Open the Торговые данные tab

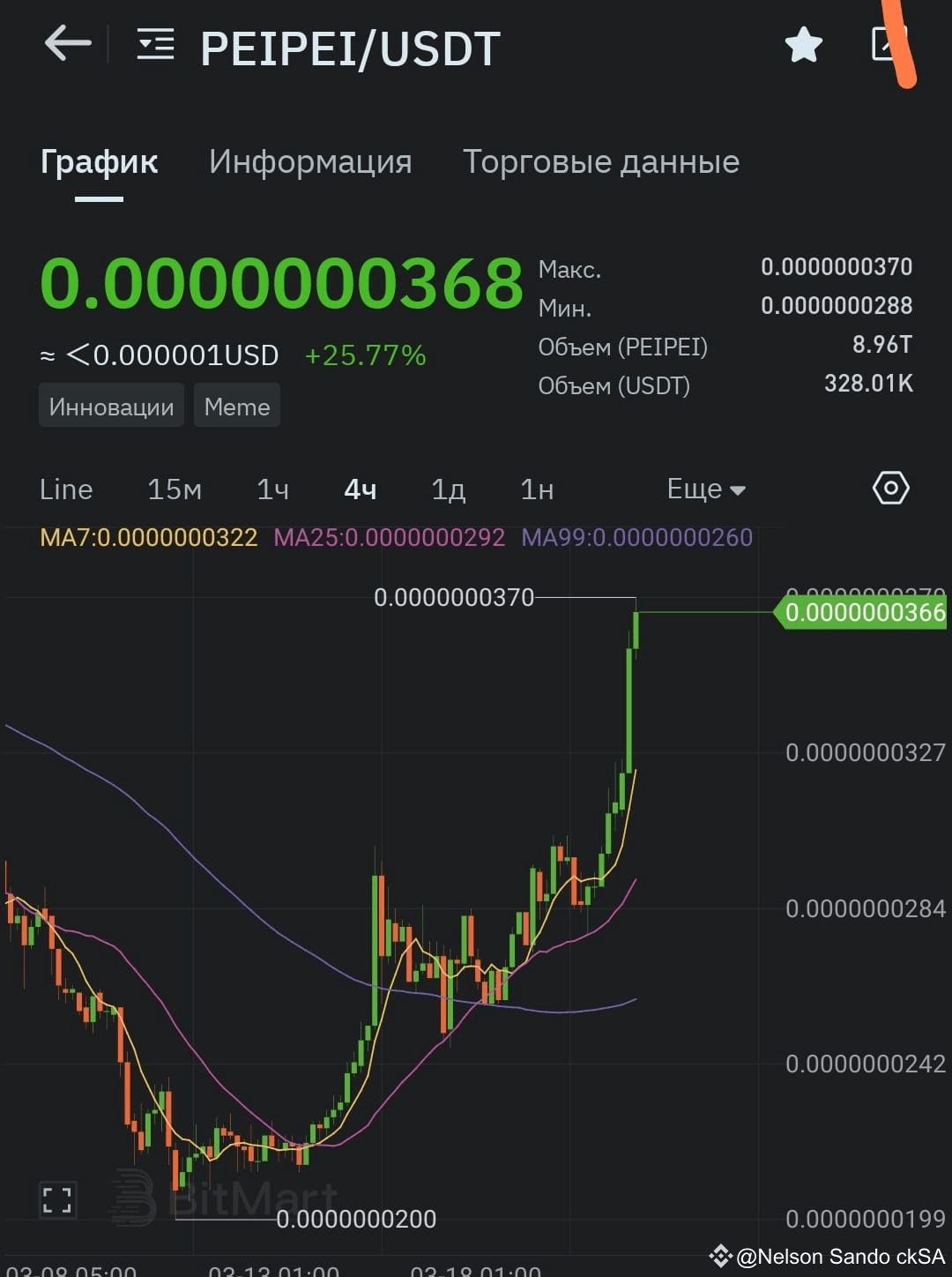click(601, 162)
